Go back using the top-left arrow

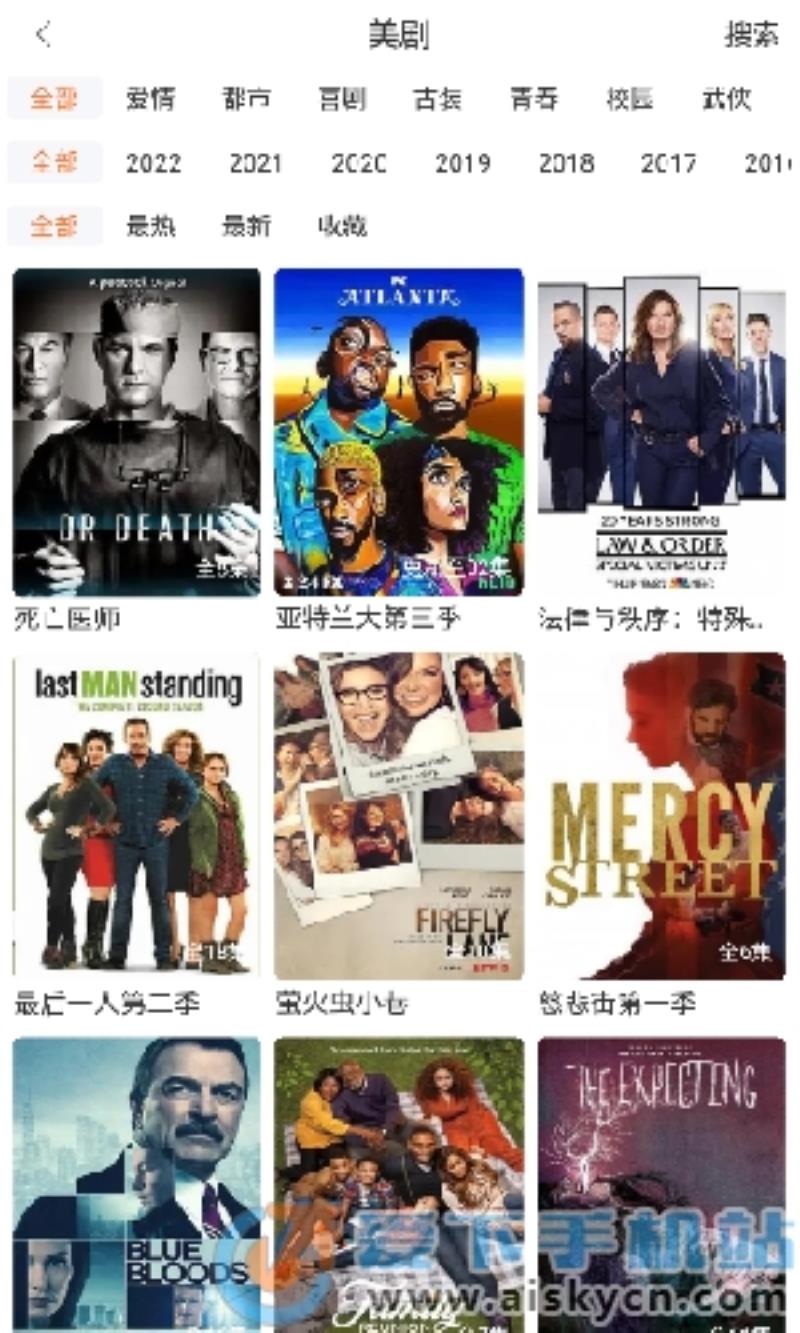(x=42, y=35)
